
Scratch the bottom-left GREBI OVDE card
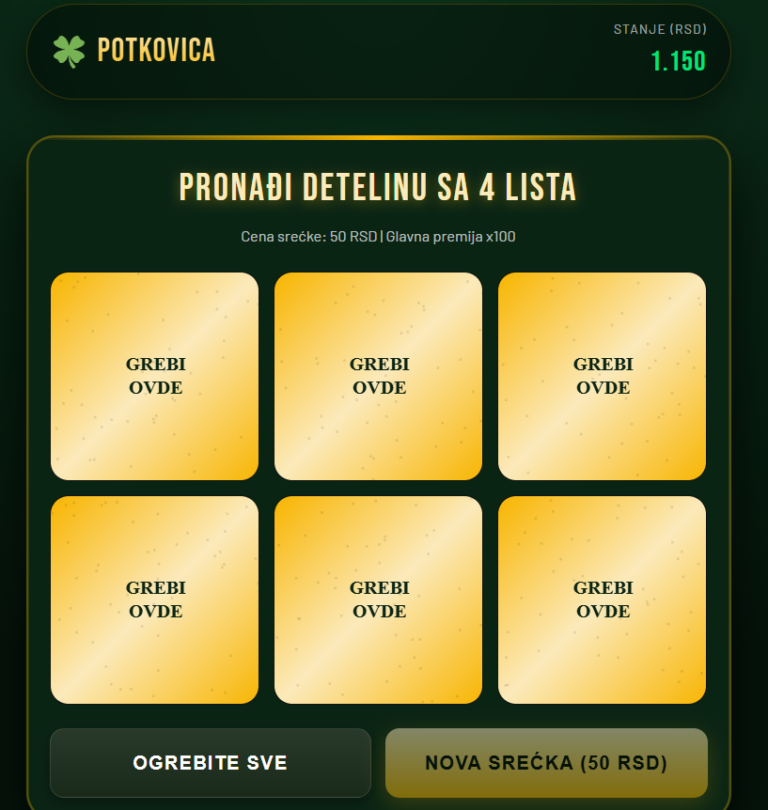click(x=154, y=600)
